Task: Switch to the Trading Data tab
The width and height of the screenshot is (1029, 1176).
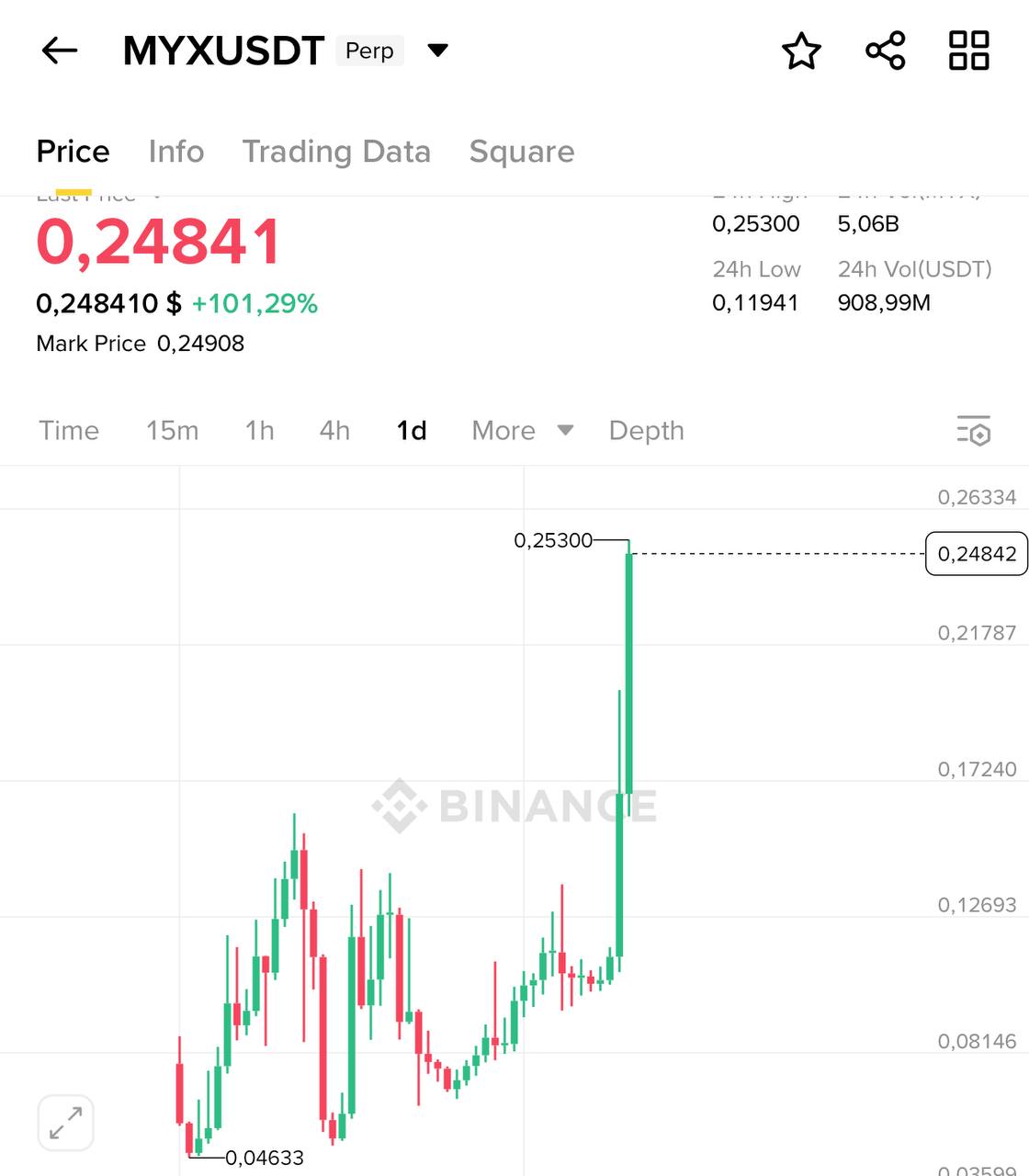Action: point(336,152)
